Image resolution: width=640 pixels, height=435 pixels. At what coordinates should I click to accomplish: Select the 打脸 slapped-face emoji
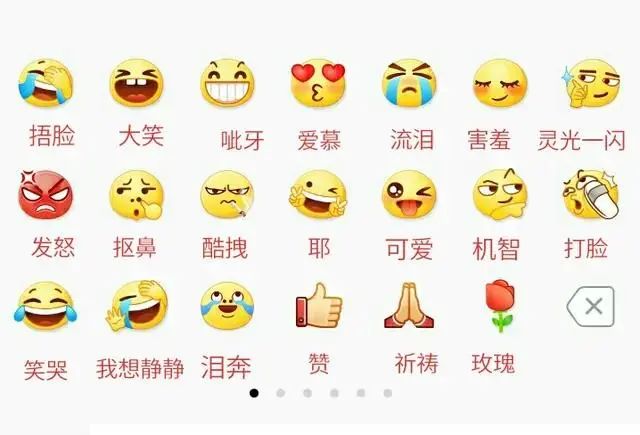coord(590,196)
